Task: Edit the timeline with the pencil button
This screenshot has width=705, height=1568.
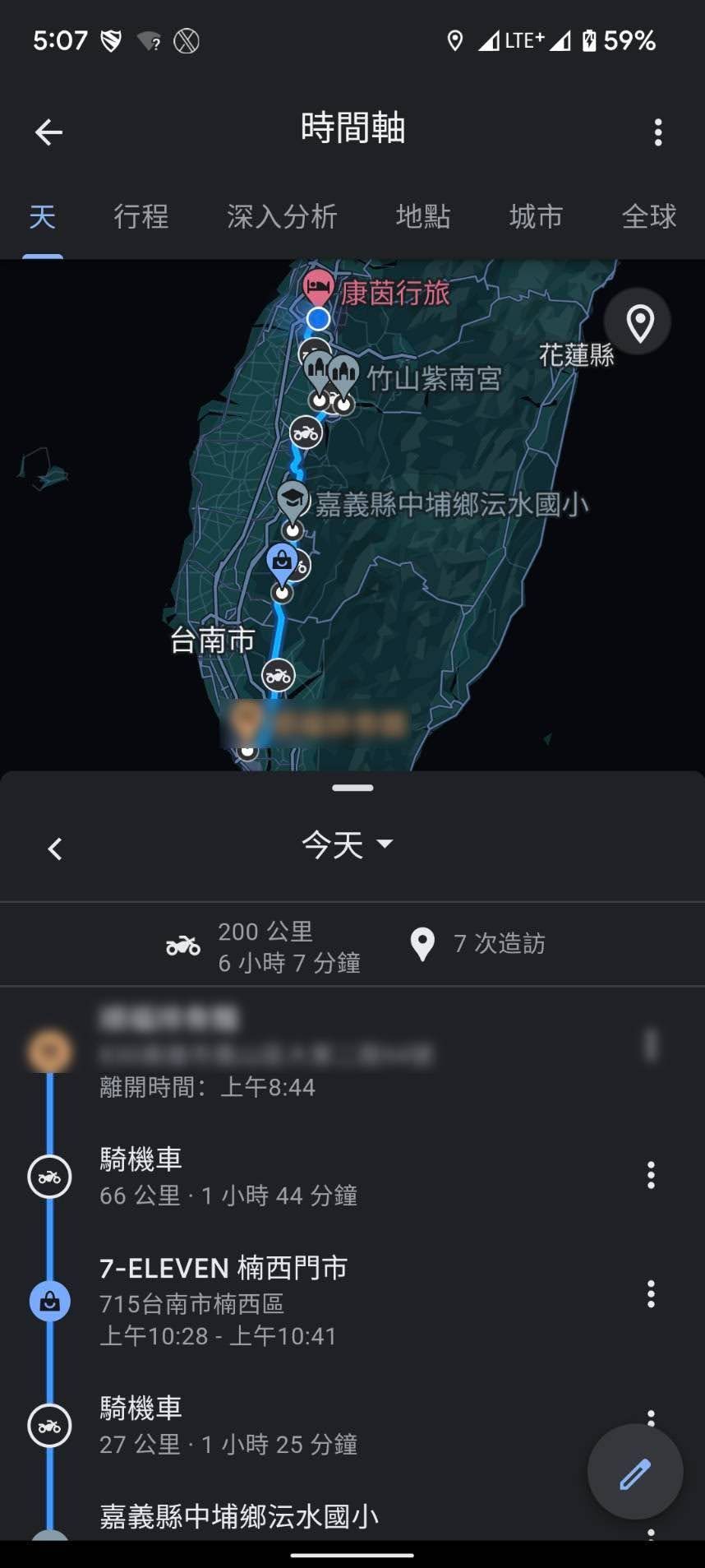Action: (634, 1473)
